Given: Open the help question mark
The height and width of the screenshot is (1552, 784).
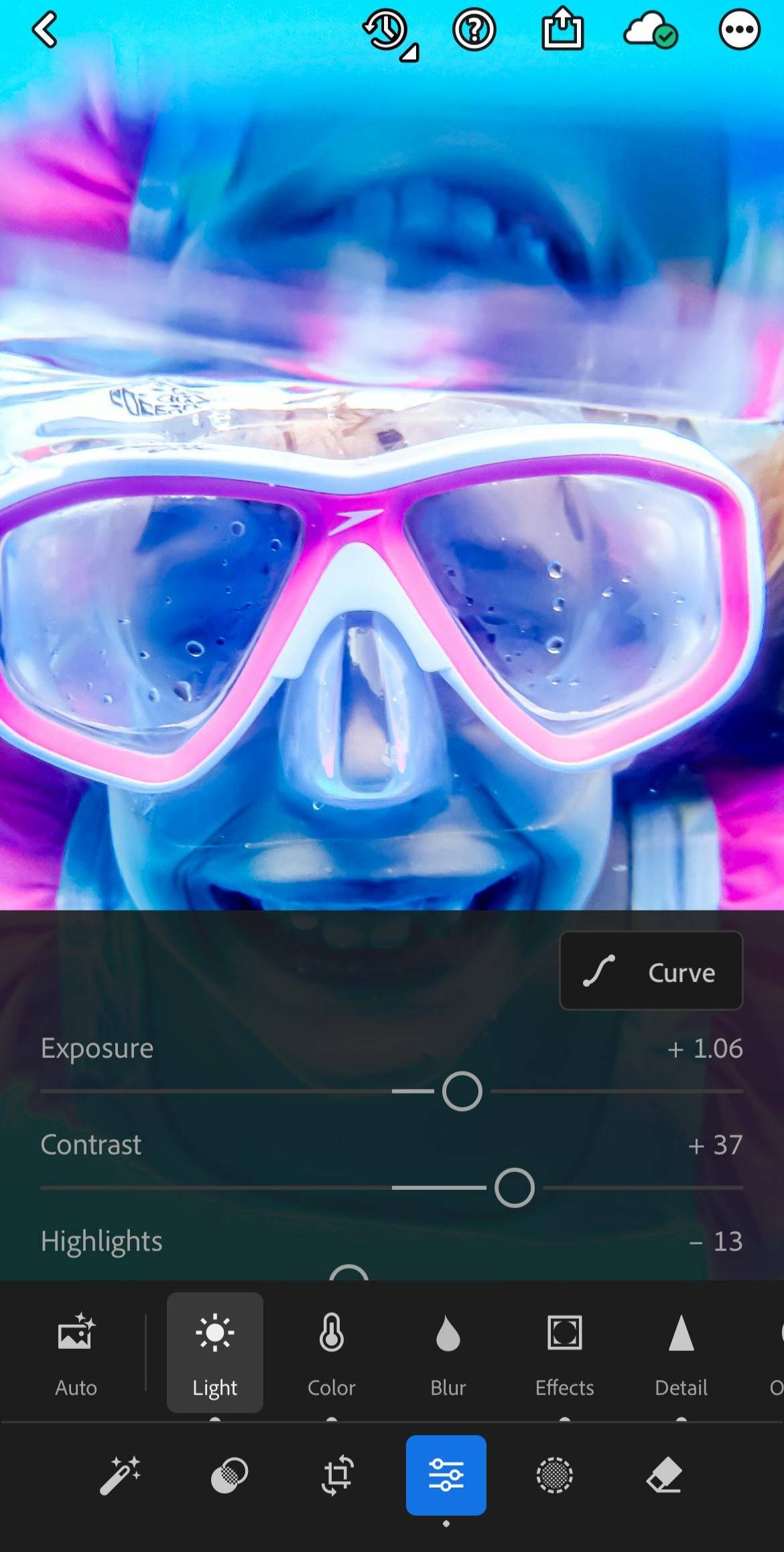Looking at the screenshot, I should pyautogui.click(x=474, y=30).
